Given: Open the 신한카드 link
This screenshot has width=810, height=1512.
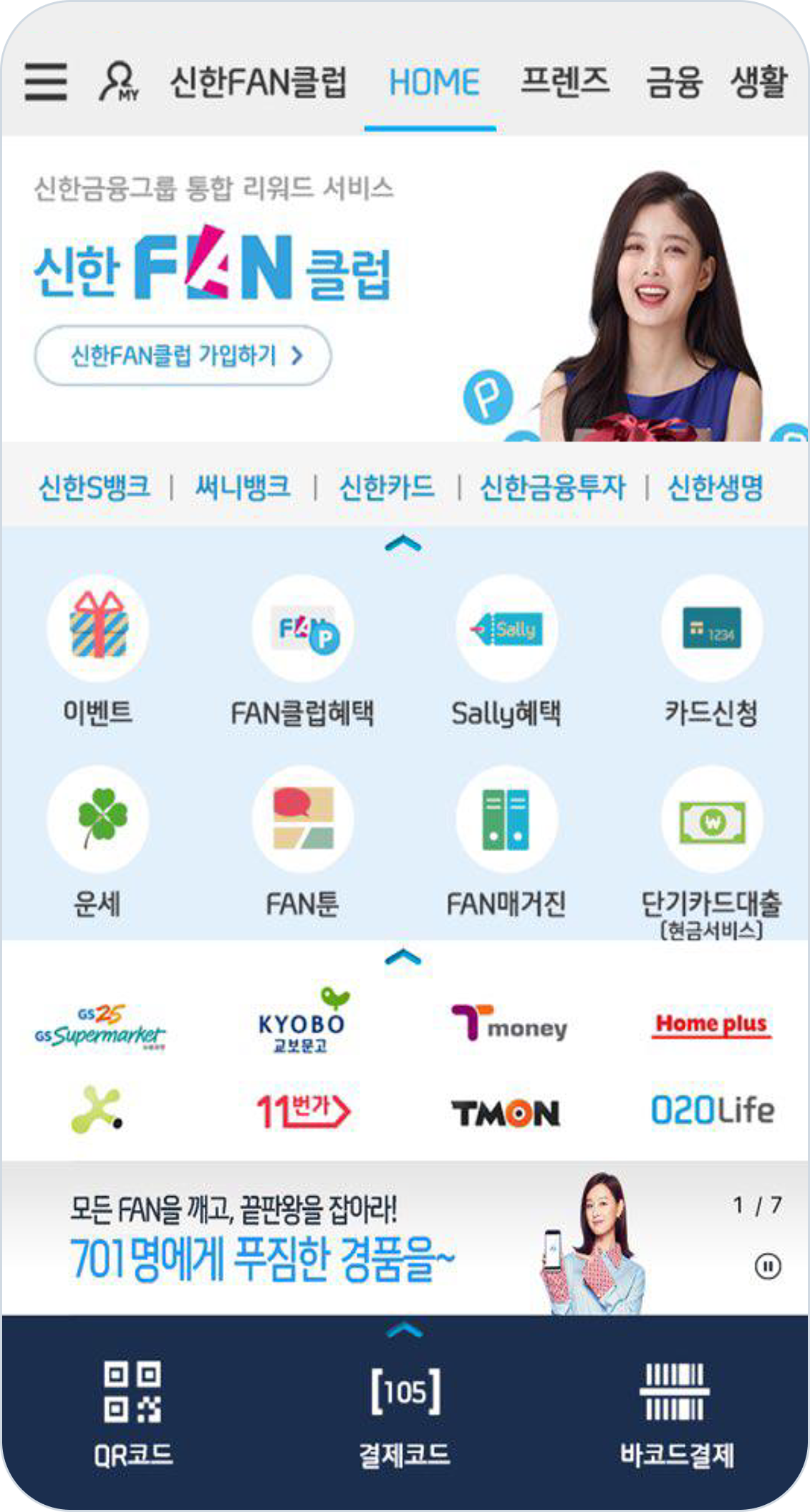Looking at the screenshot, I should [387, 487].
